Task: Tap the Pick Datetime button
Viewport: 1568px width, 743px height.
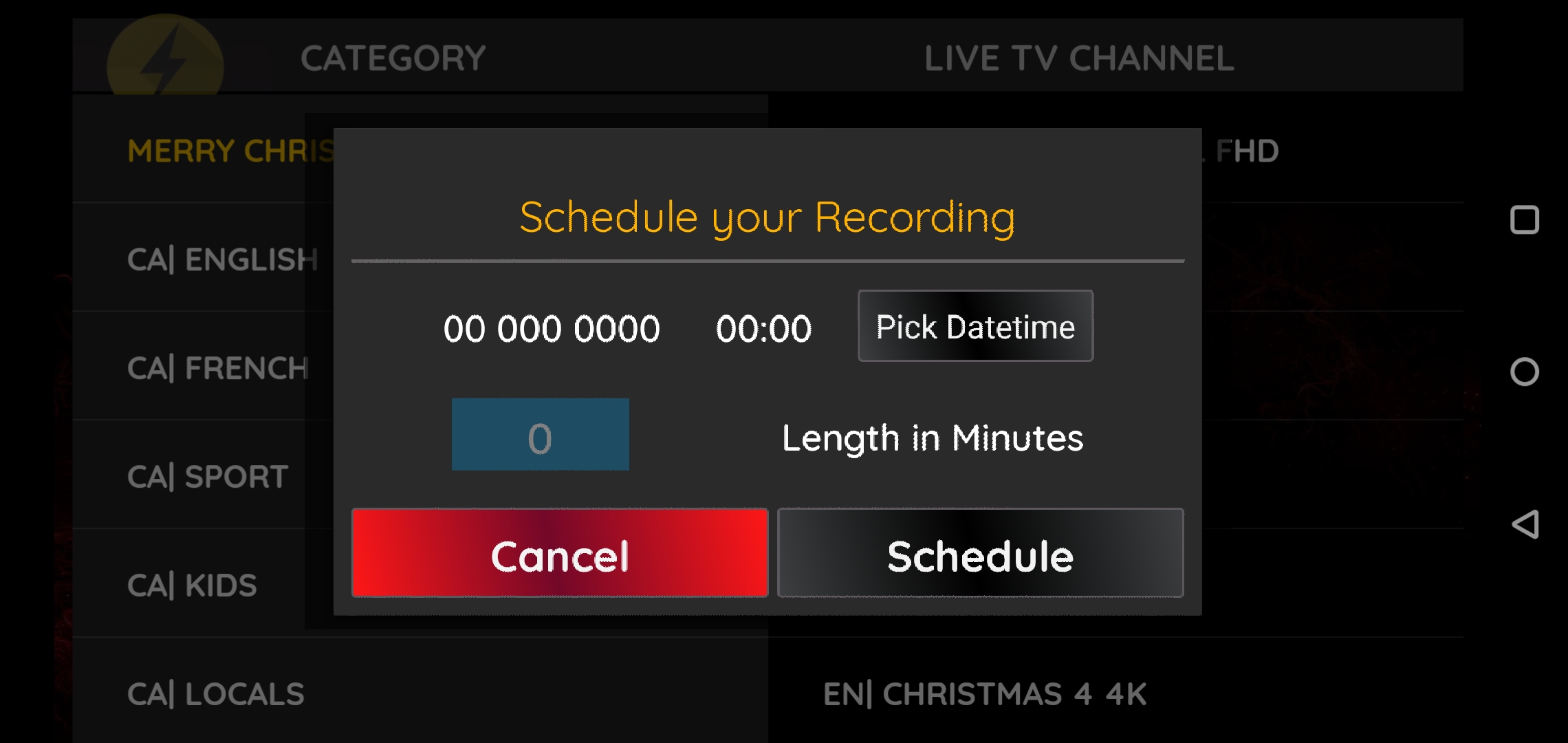Action: pyautogui.click(x=975, y=326)
